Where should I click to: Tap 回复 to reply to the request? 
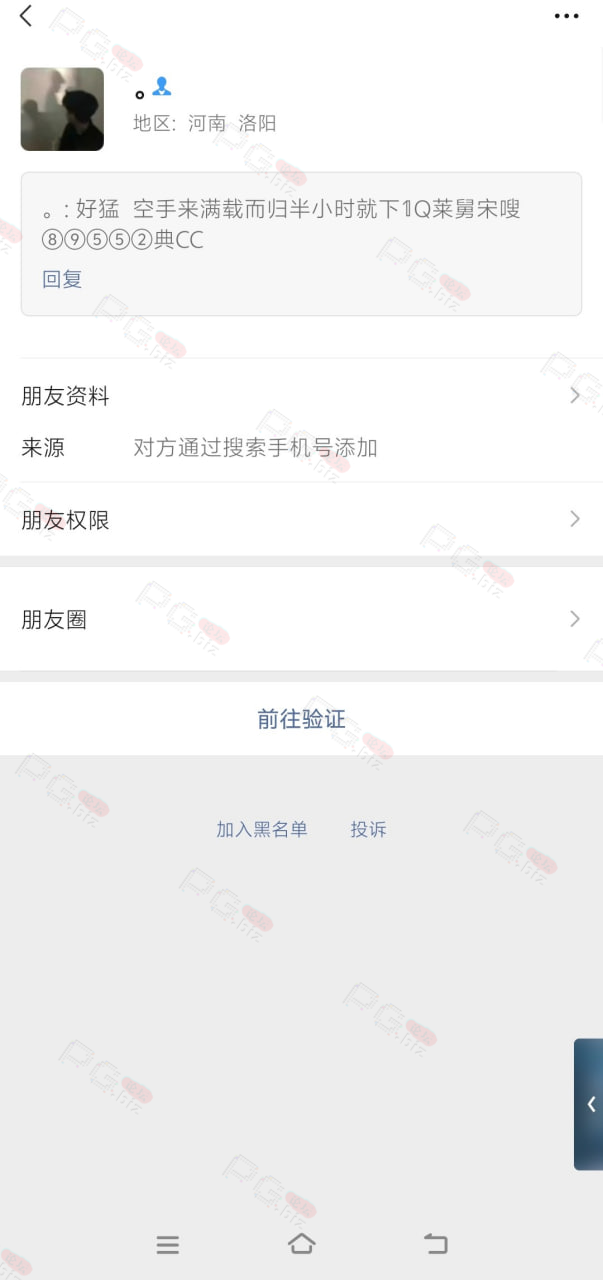(x=62, y=279)
